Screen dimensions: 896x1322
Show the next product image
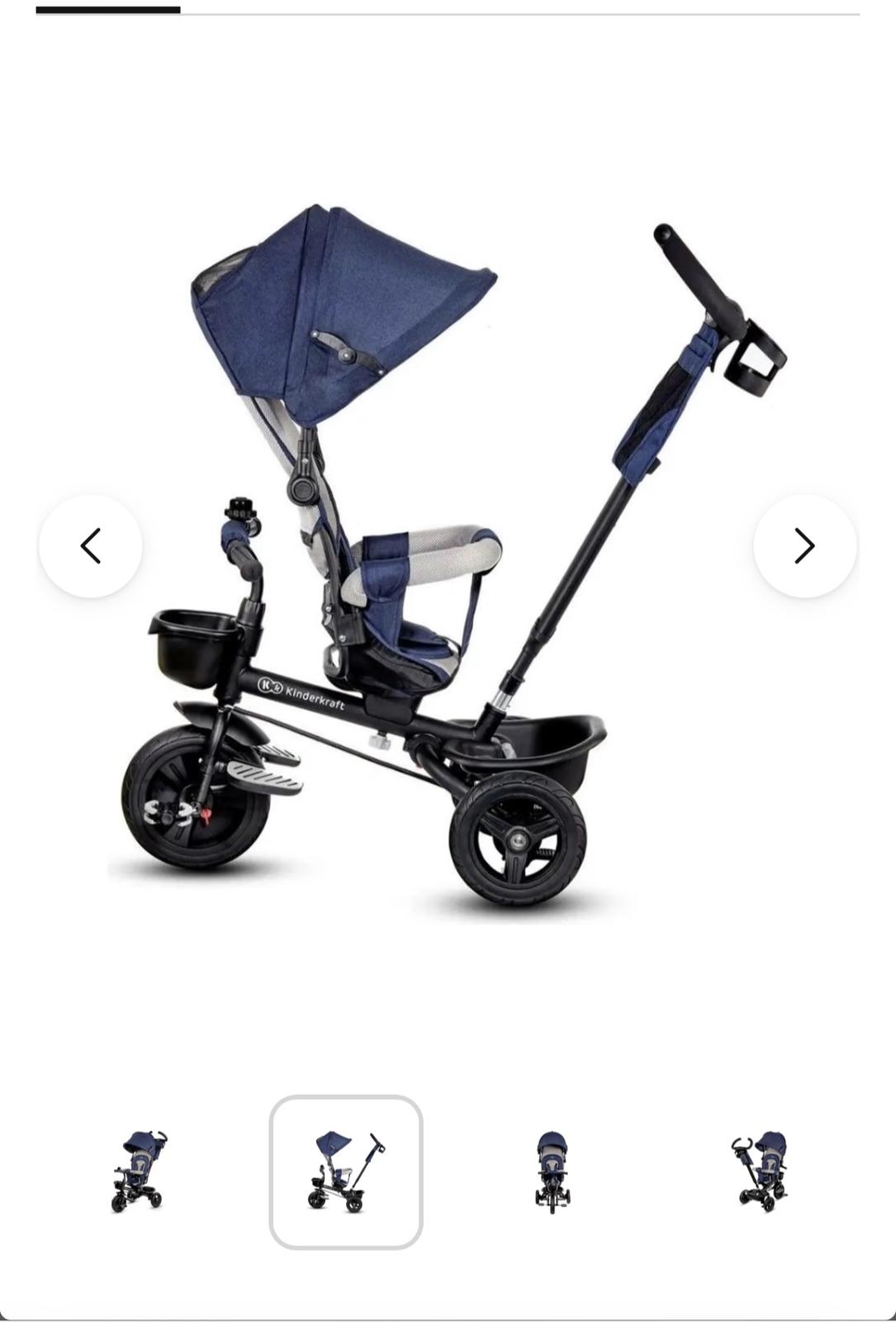(x=804, y=546)
